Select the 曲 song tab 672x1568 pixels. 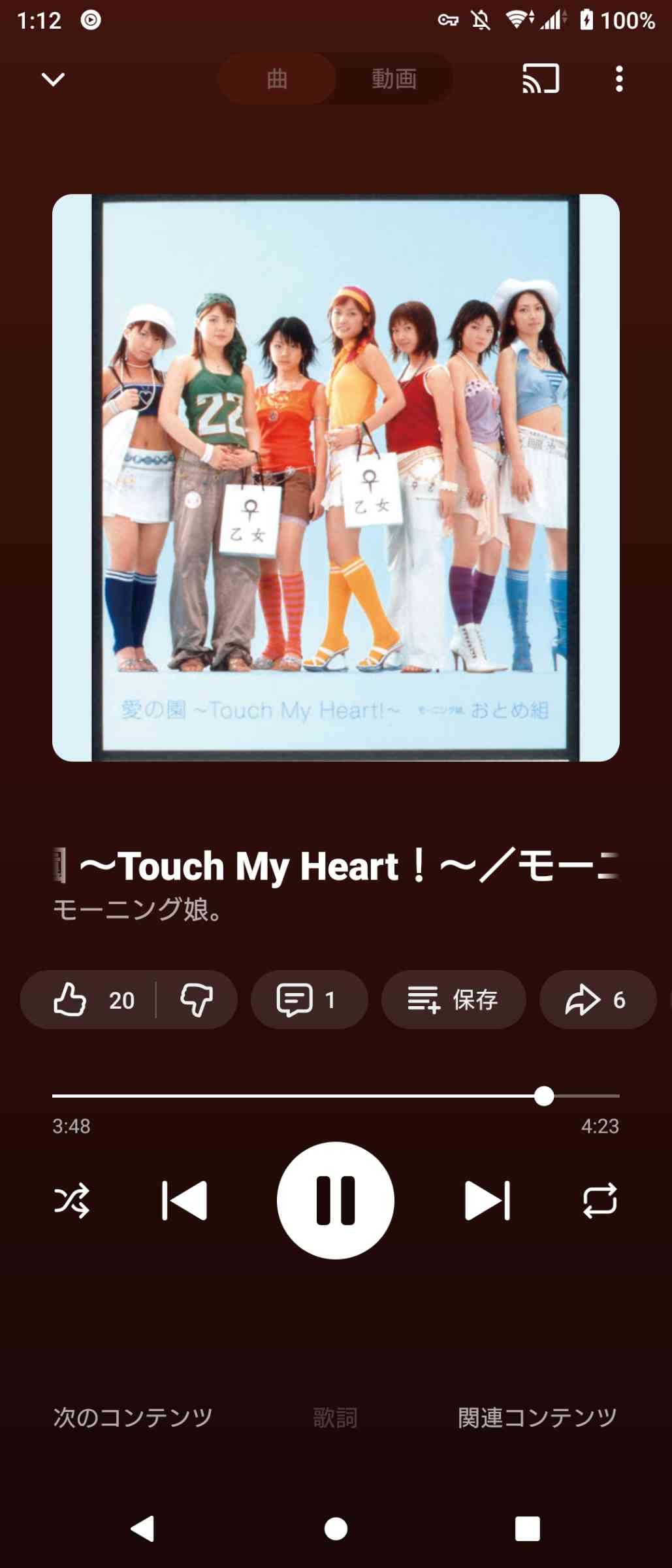[277, 79]
